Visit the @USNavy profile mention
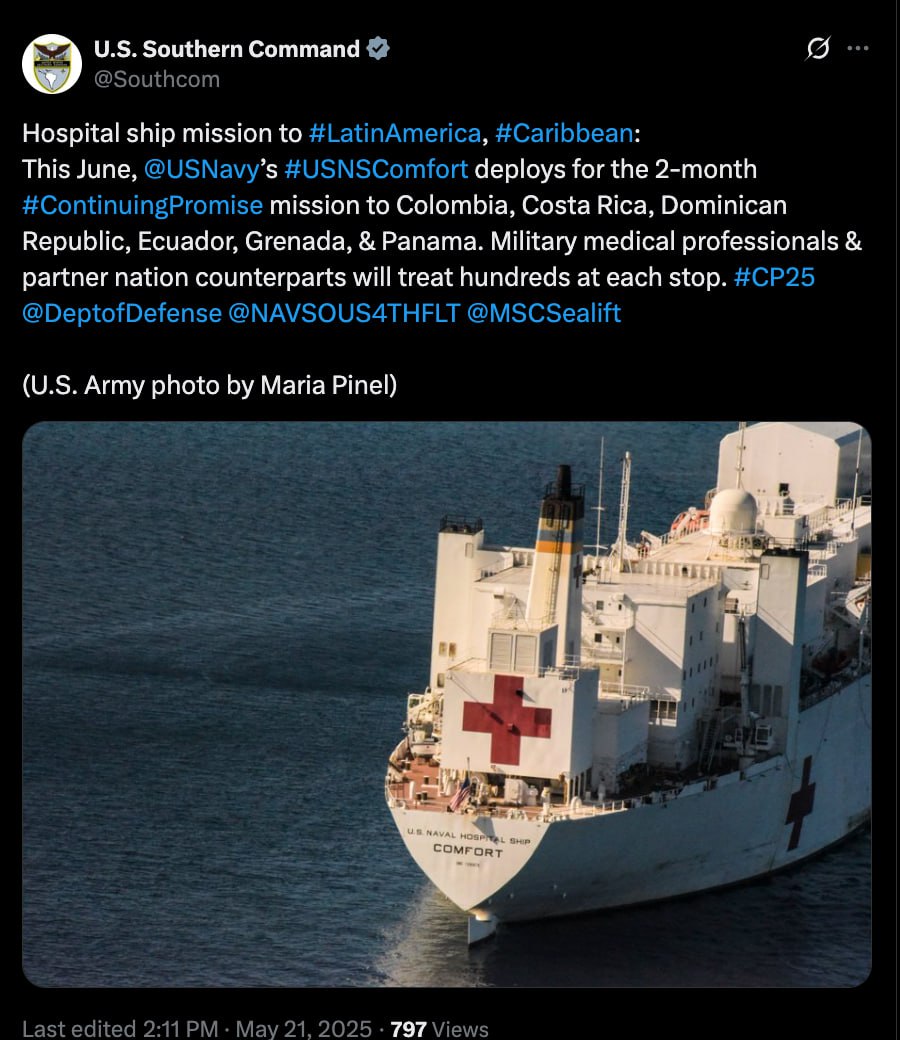This screenshot has width=900, height=1040. [x=201, y=169]
